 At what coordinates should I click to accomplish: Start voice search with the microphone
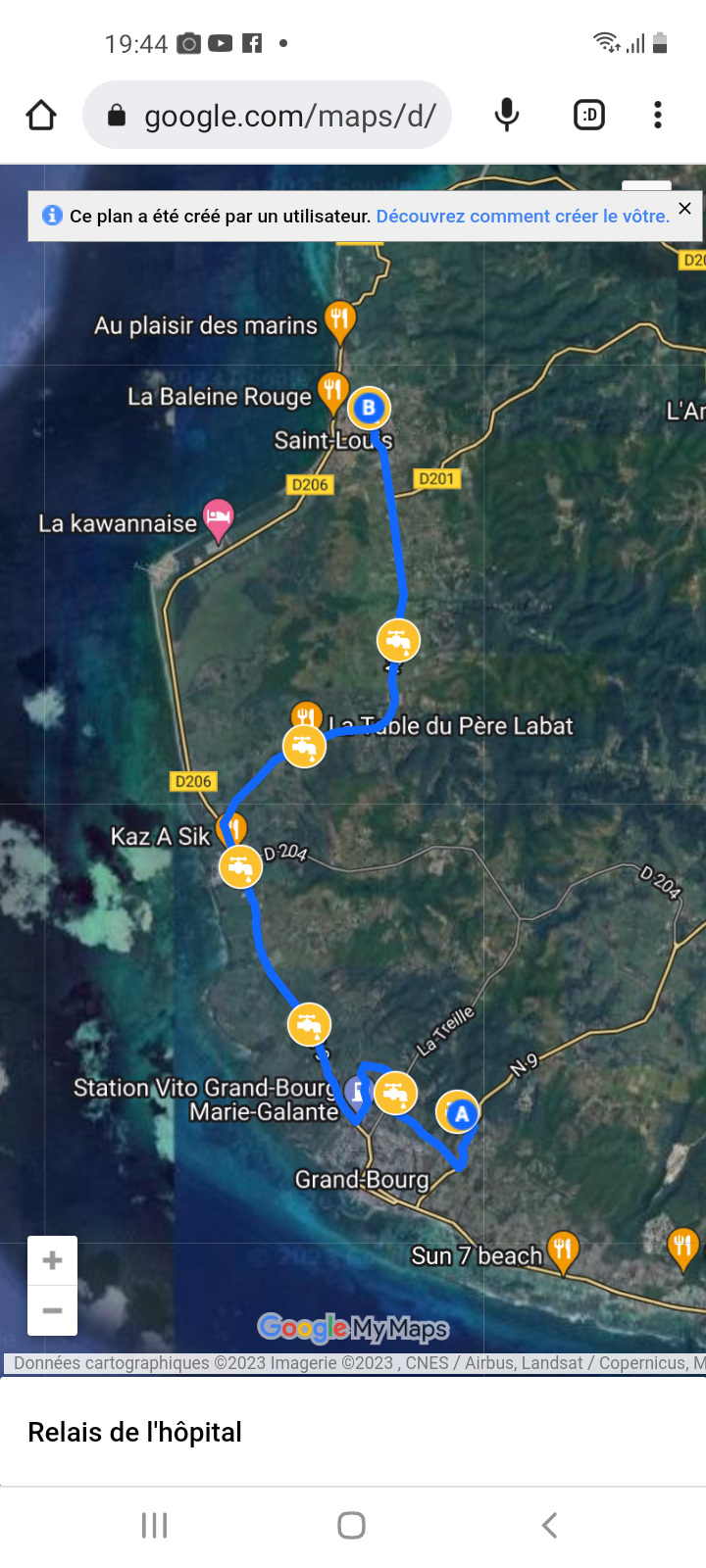[x=507, y=116]
